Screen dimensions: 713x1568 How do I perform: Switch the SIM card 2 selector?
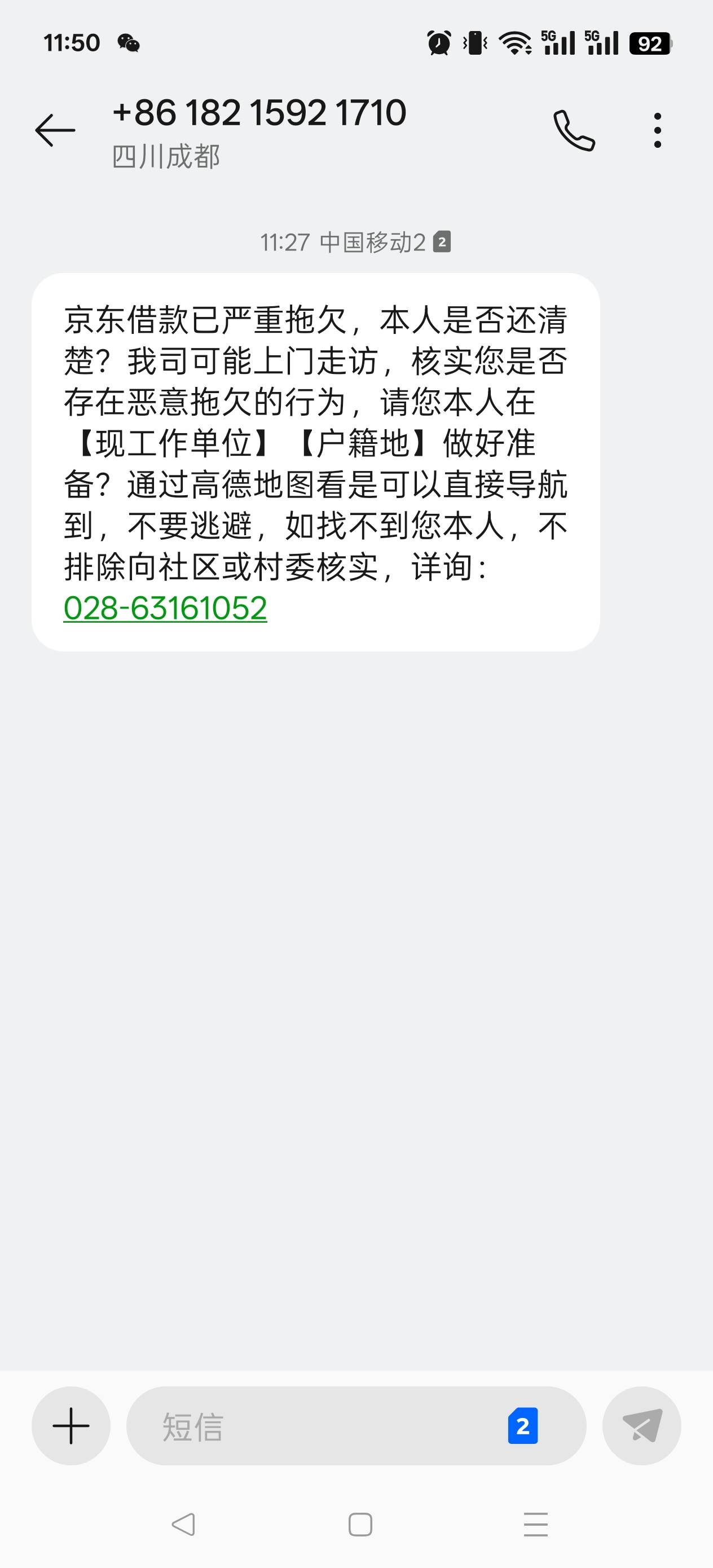(522, 1425)
